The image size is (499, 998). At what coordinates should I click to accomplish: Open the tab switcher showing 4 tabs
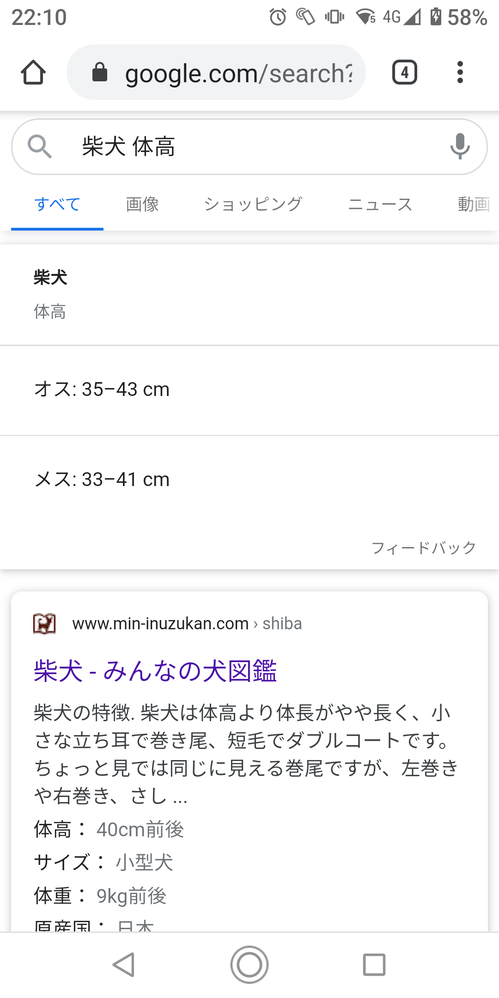click(404, 73)
